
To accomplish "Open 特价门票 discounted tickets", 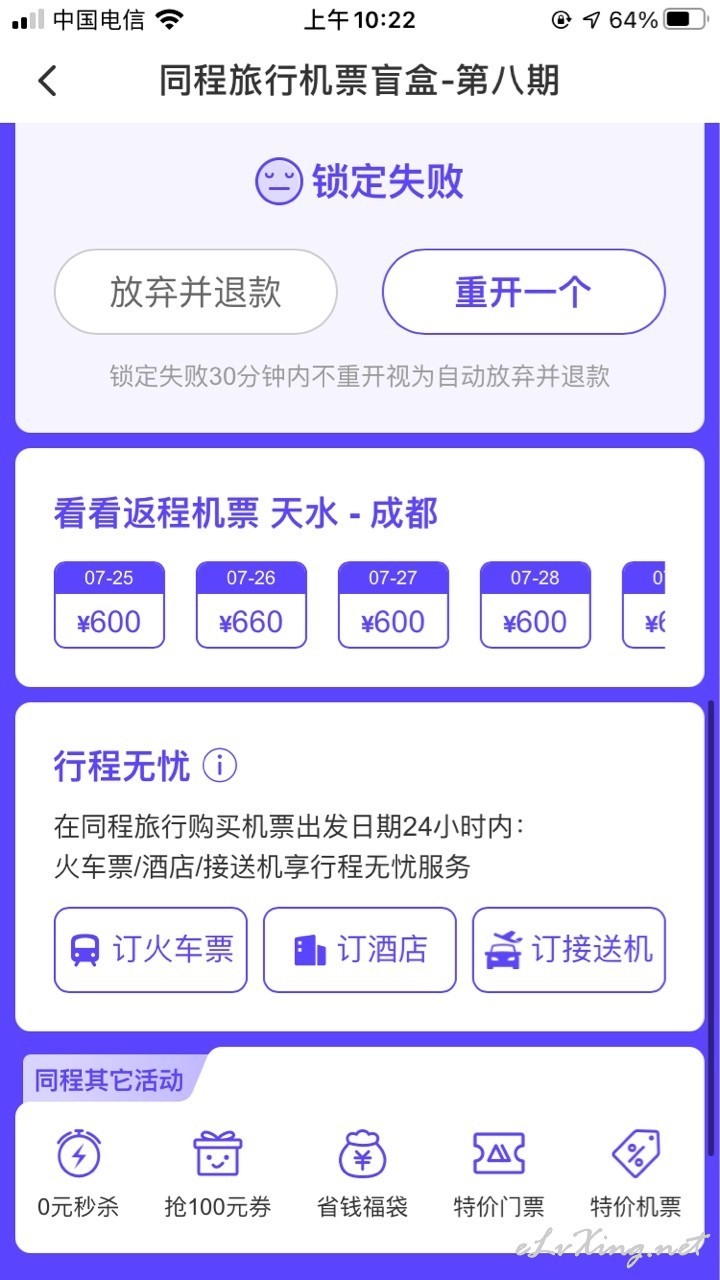I will tap(499, 1173).
